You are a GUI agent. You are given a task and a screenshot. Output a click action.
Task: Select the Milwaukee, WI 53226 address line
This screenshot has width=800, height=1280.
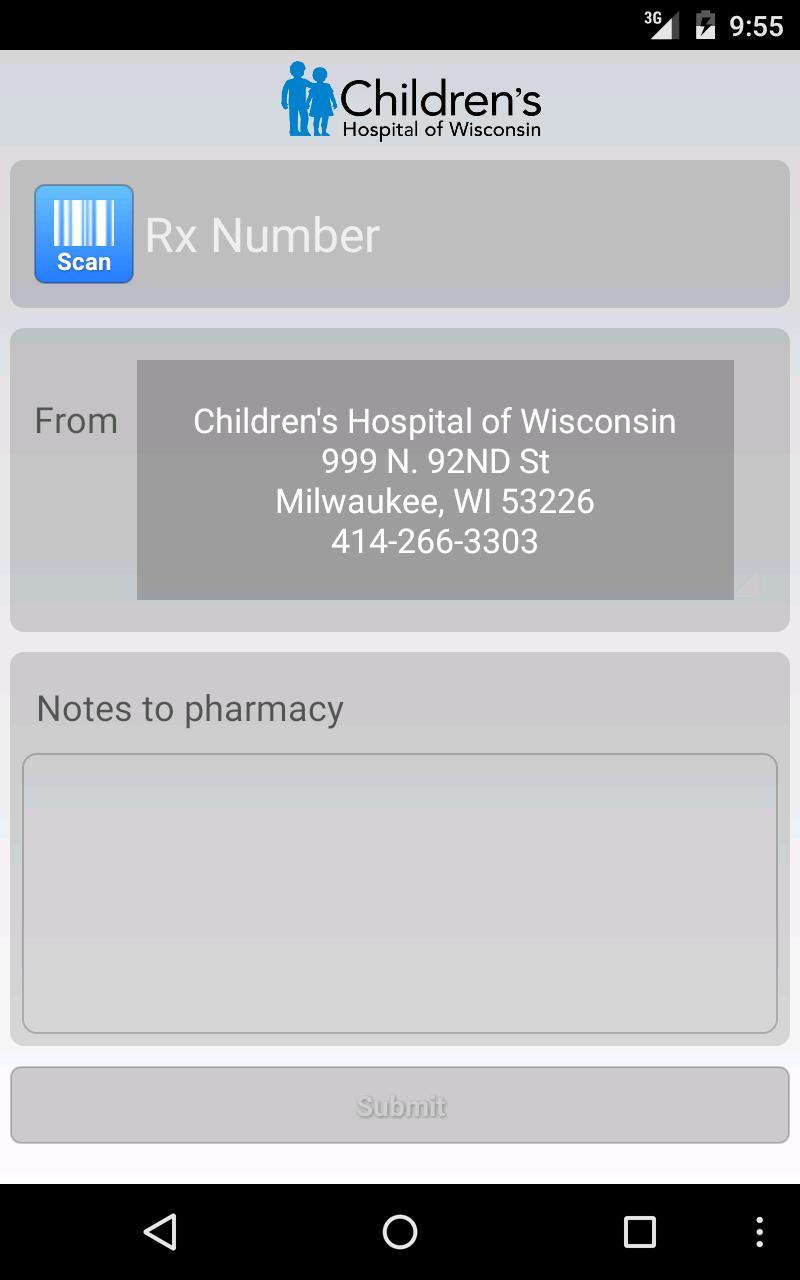pos(434,501)
